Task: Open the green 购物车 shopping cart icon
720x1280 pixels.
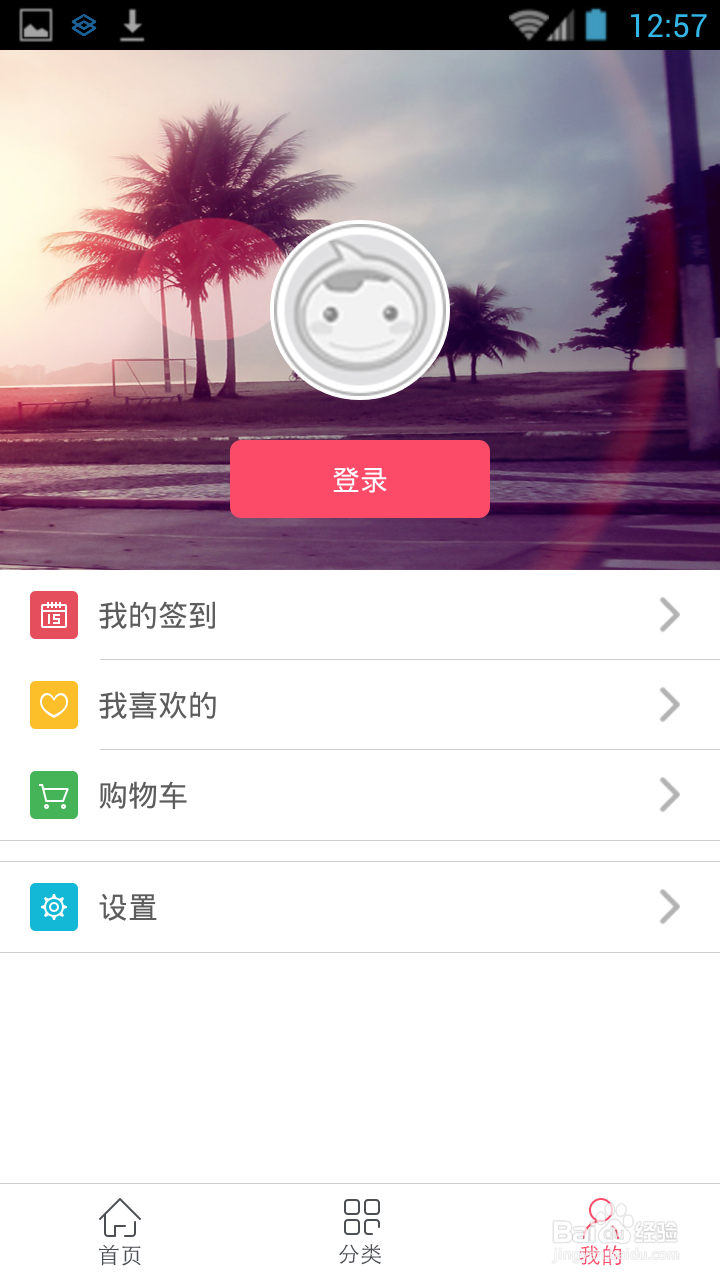Action: click(x=53, y=795)
